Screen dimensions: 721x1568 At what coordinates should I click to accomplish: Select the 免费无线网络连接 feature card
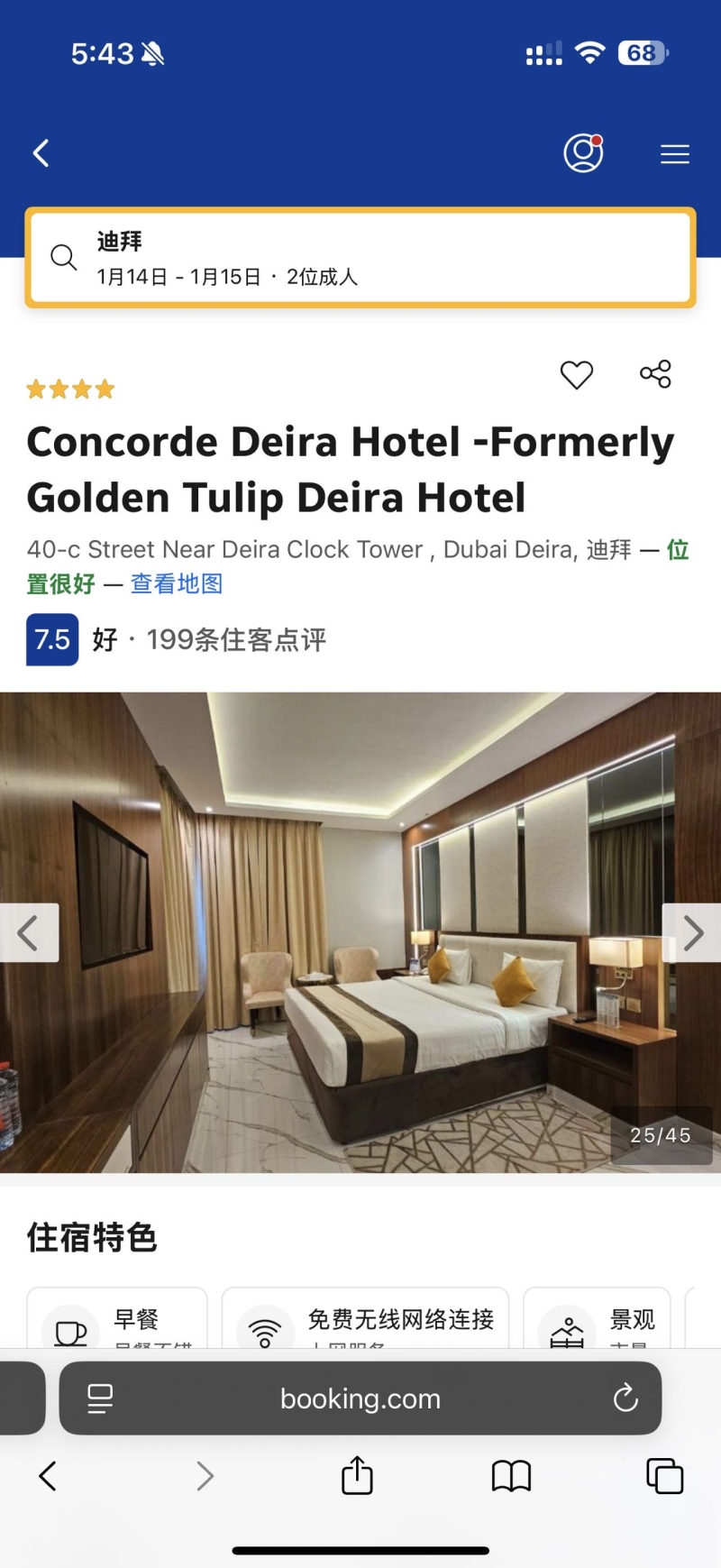click(x=365, y=1321)
